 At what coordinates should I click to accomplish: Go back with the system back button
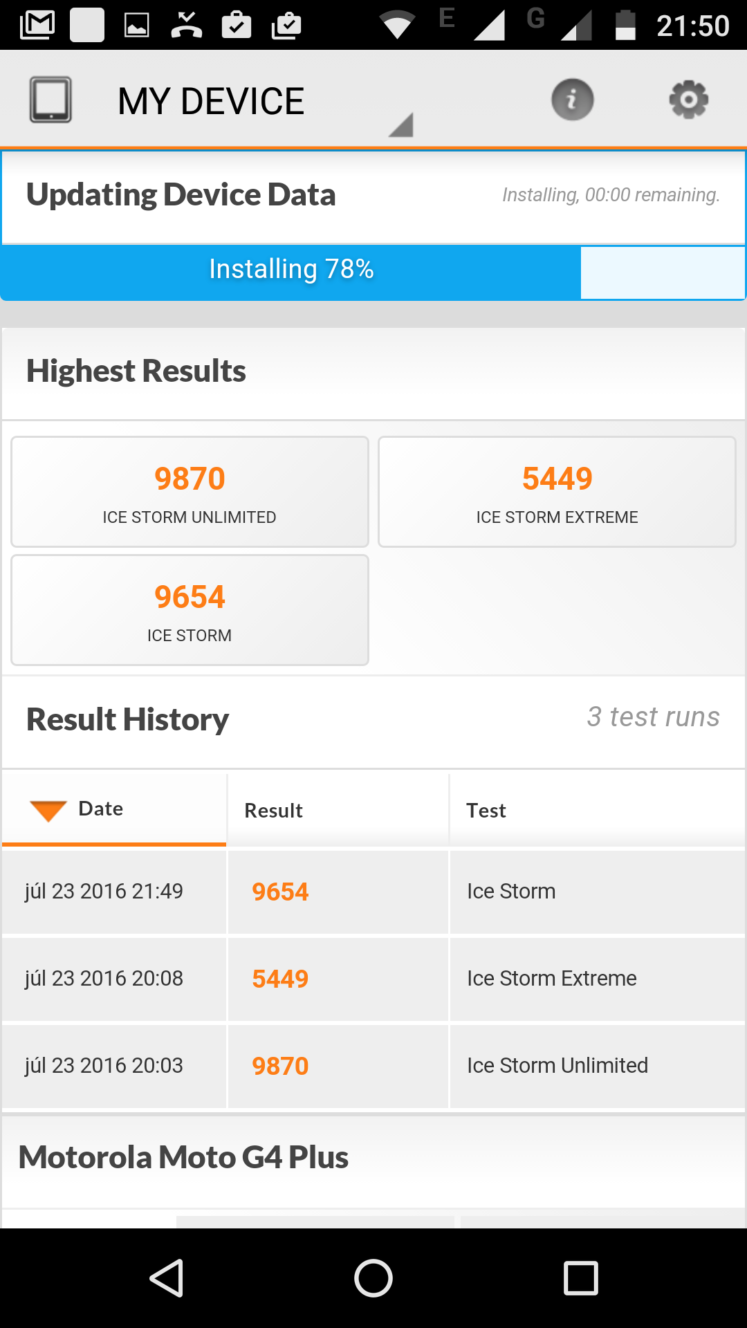click(x=166, y=1278)
